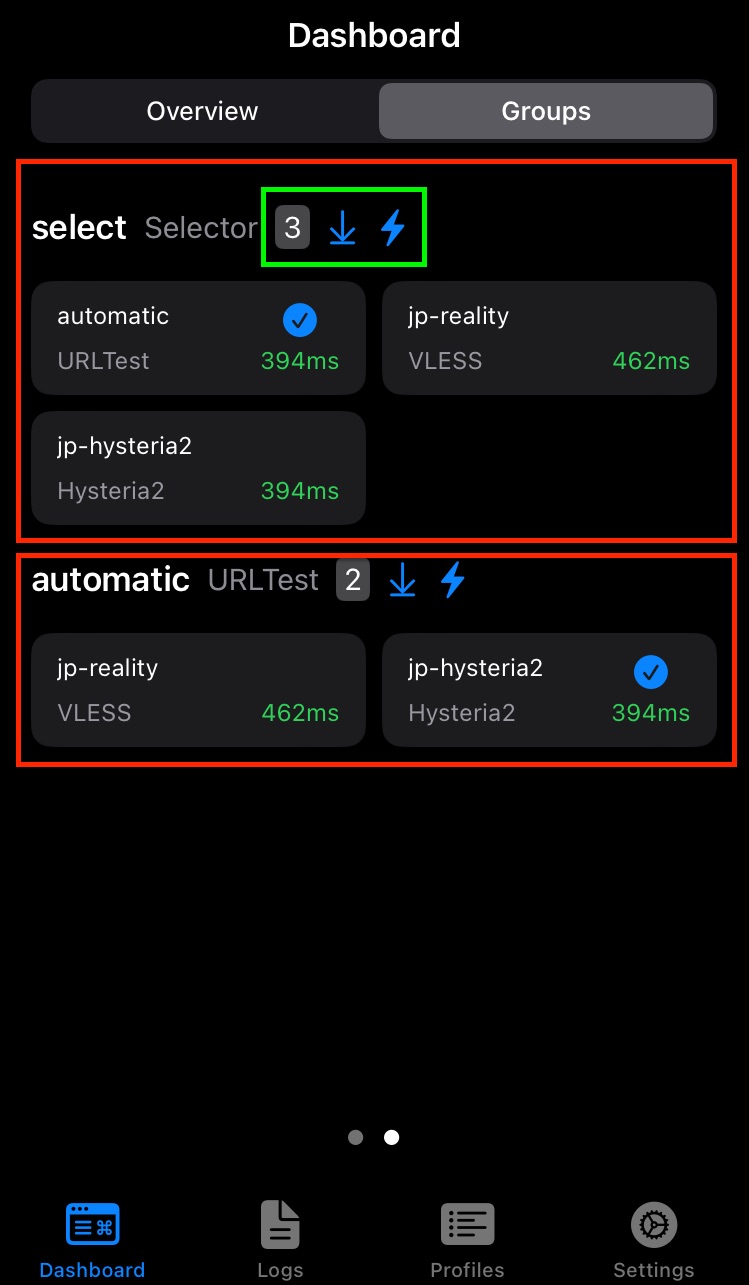The width and height of the screenshot is (749, 1285).
Task: Tap jp-hysteria2 in the automatic group
Action: 549,690
